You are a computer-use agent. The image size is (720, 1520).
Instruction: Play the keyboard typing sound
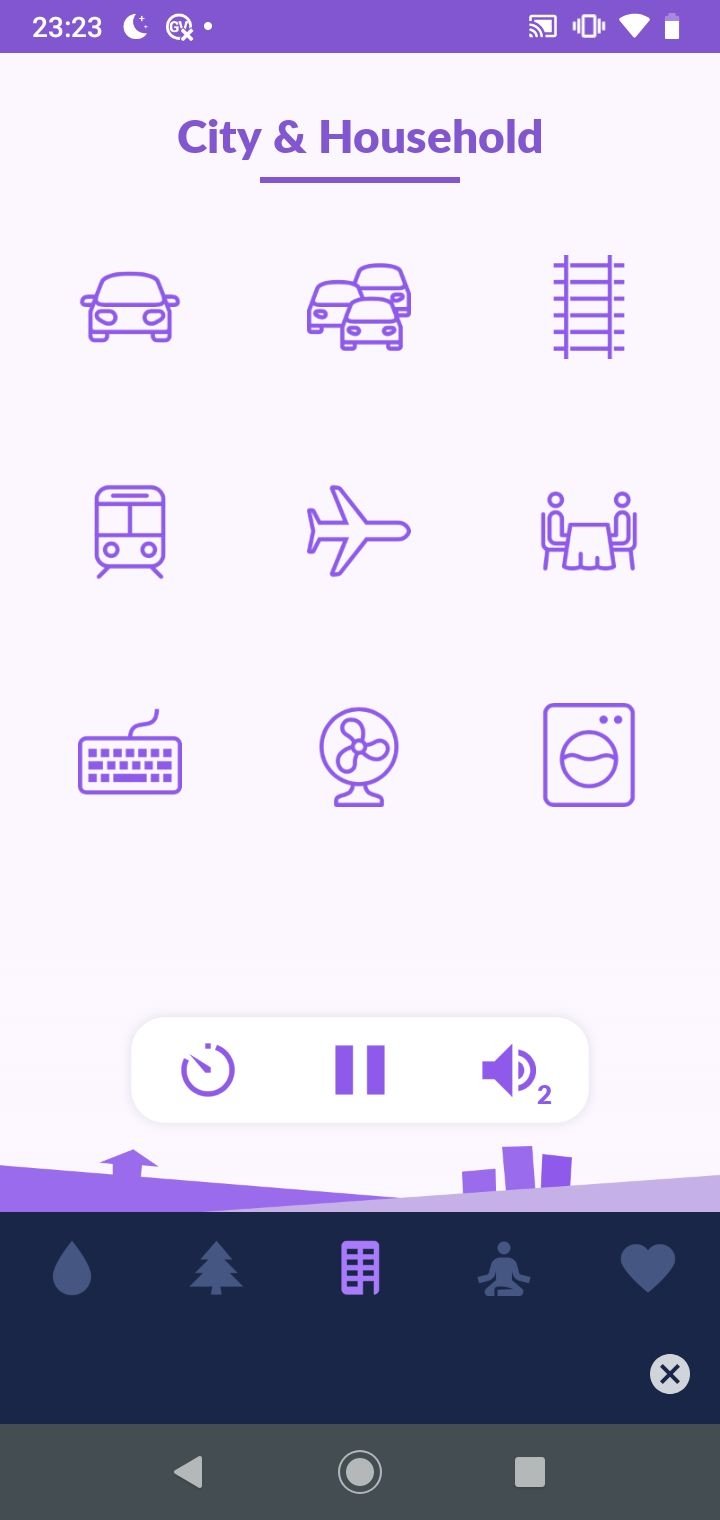(130, 753)
